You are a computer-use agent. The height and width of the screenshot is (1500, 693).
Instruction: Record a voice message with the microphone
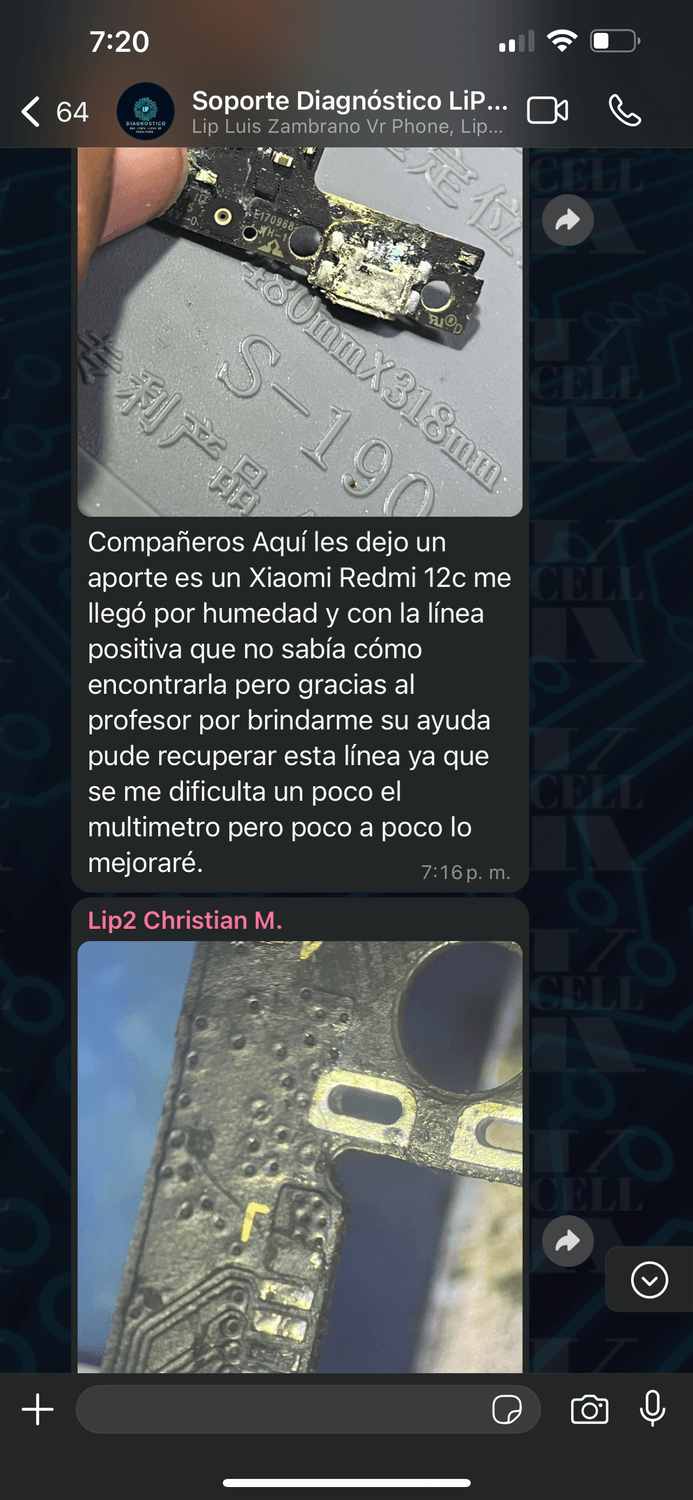pos(652,1410)
